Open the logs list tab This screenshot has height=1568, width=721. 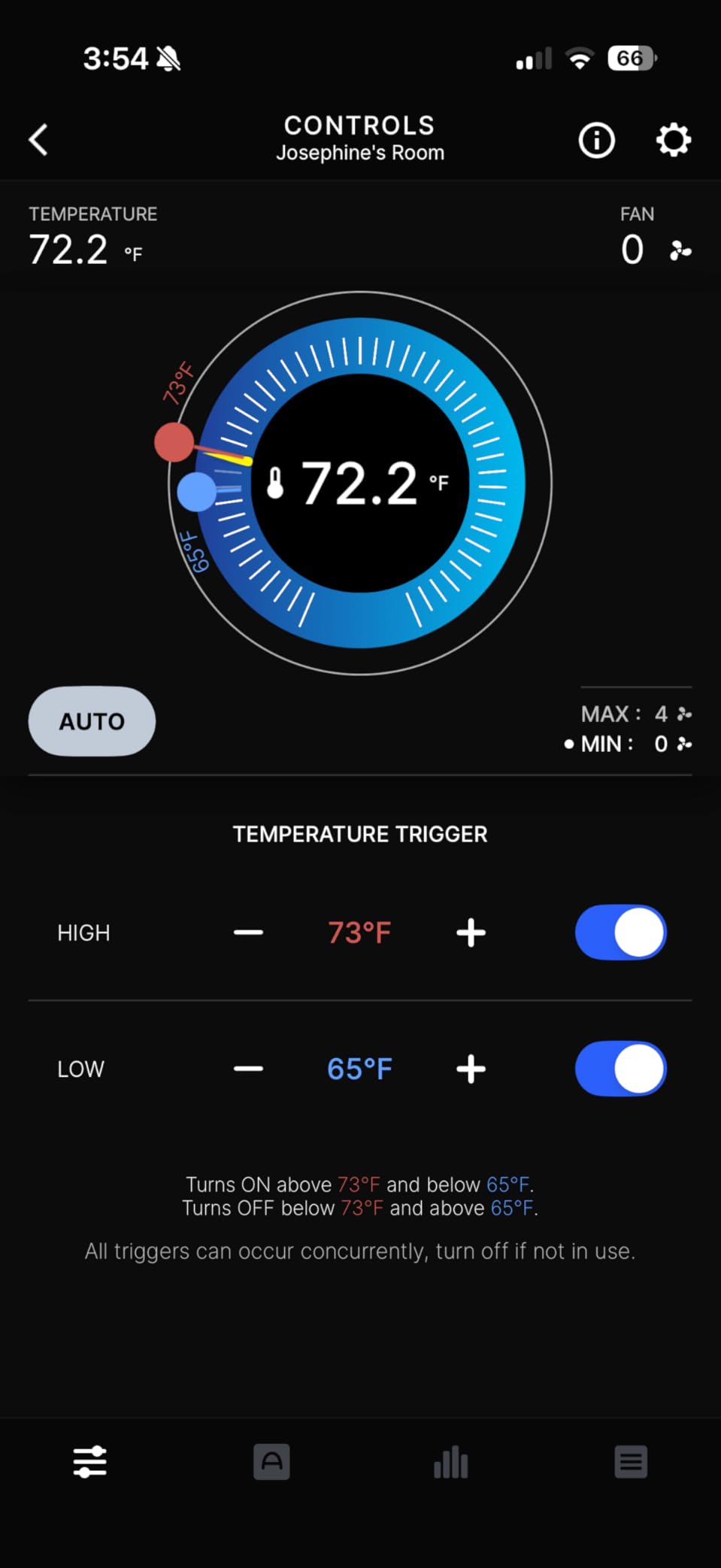point(631,1462)
